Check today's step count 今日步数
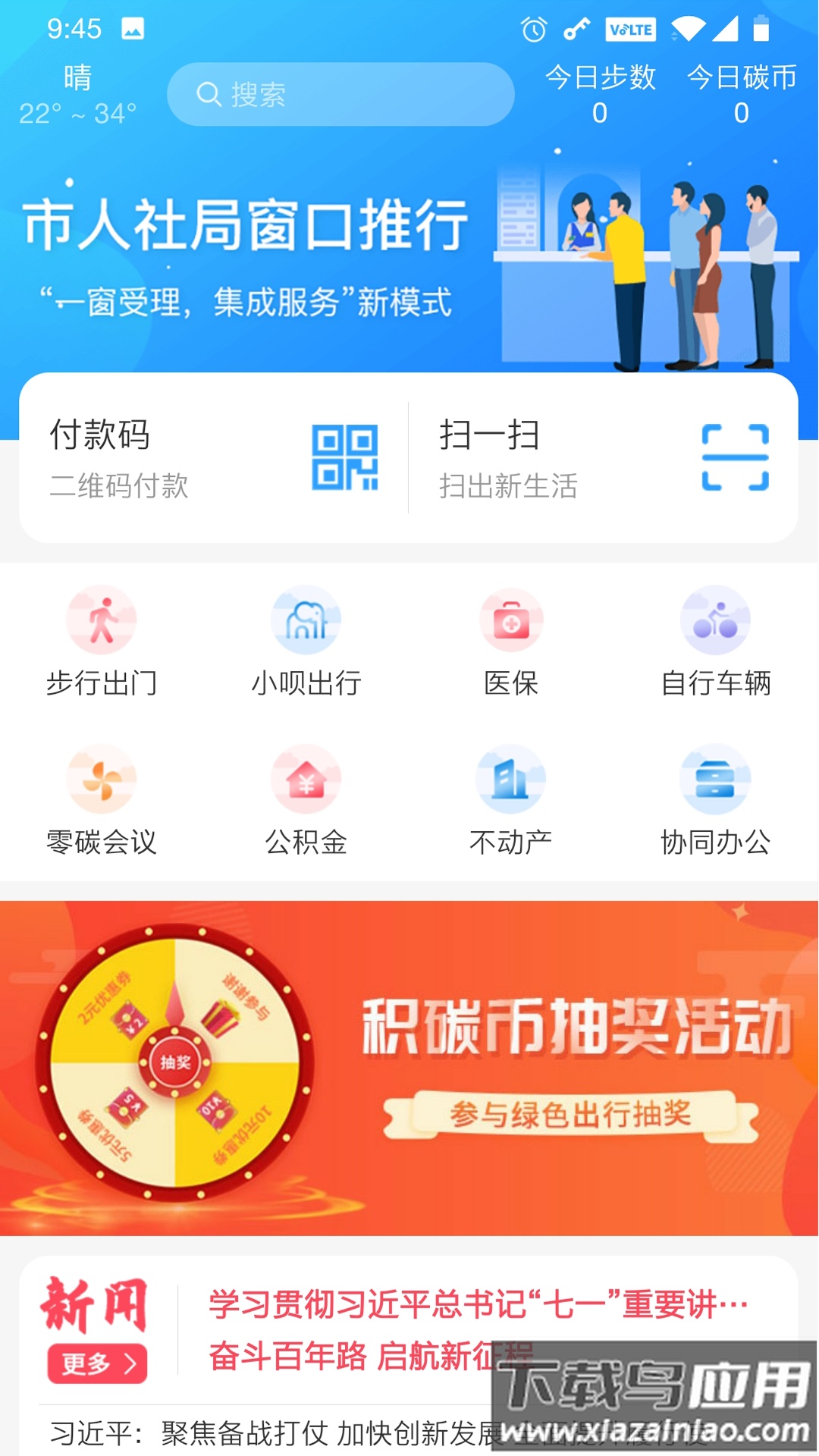The height and width of the screenshot is (1456, 819). click(x=601, y=95)
